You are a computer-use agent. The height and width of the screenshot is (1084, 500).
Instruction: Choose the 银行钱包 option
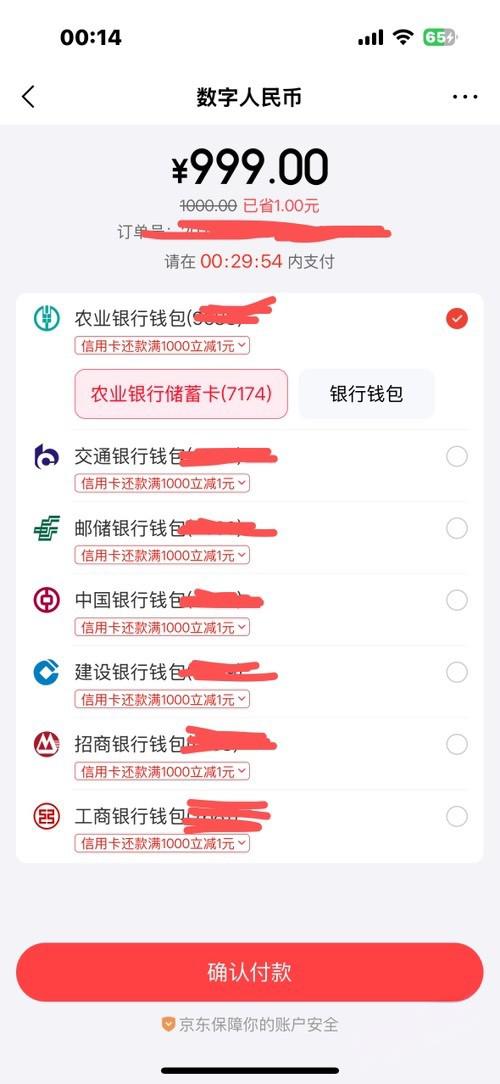pyautogui.click(x=367, y=394)
